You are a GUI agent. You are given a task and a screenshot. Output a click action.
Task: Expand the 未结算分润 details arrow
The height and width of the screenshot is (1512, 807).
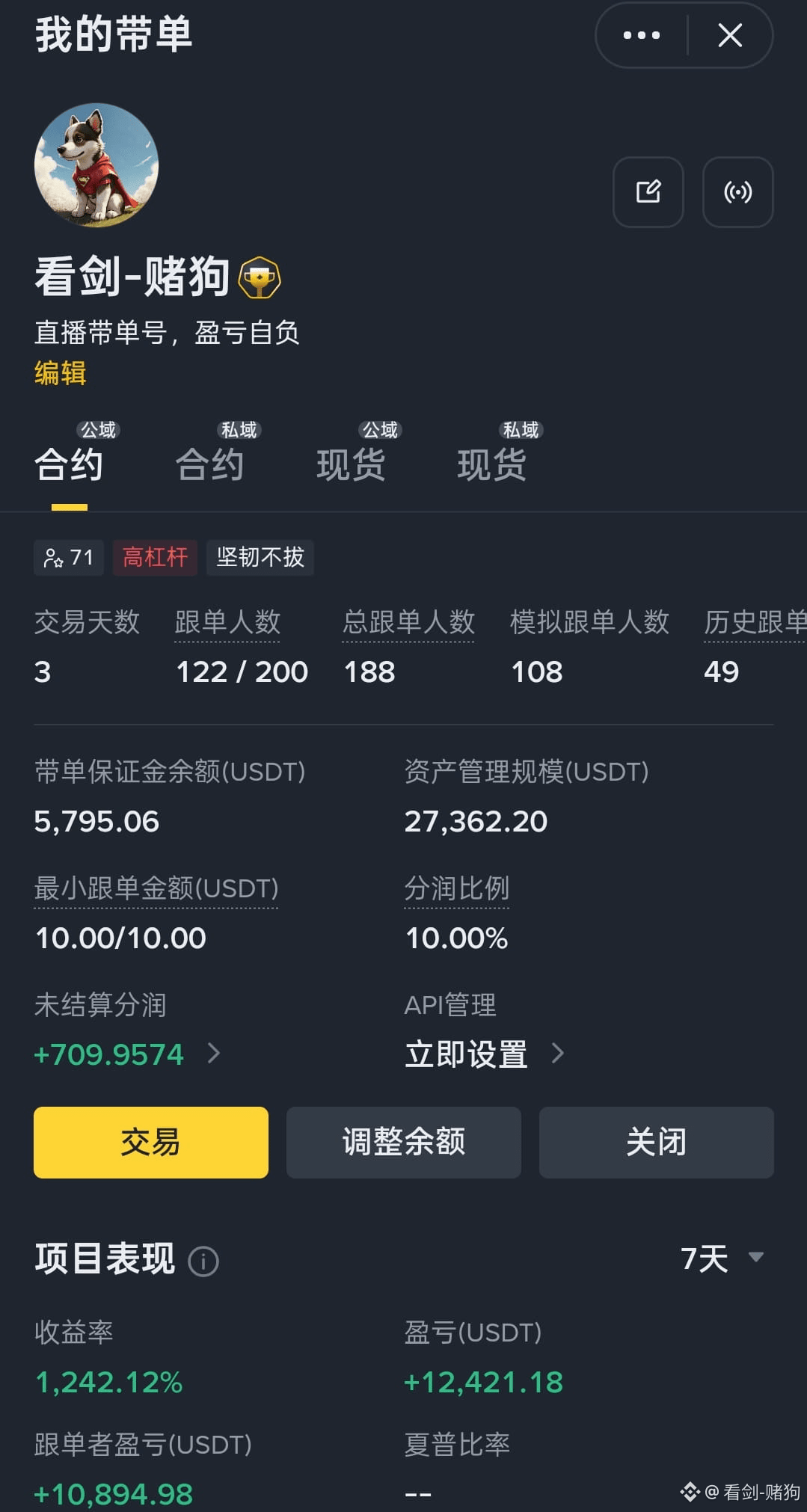point(214,1054)
